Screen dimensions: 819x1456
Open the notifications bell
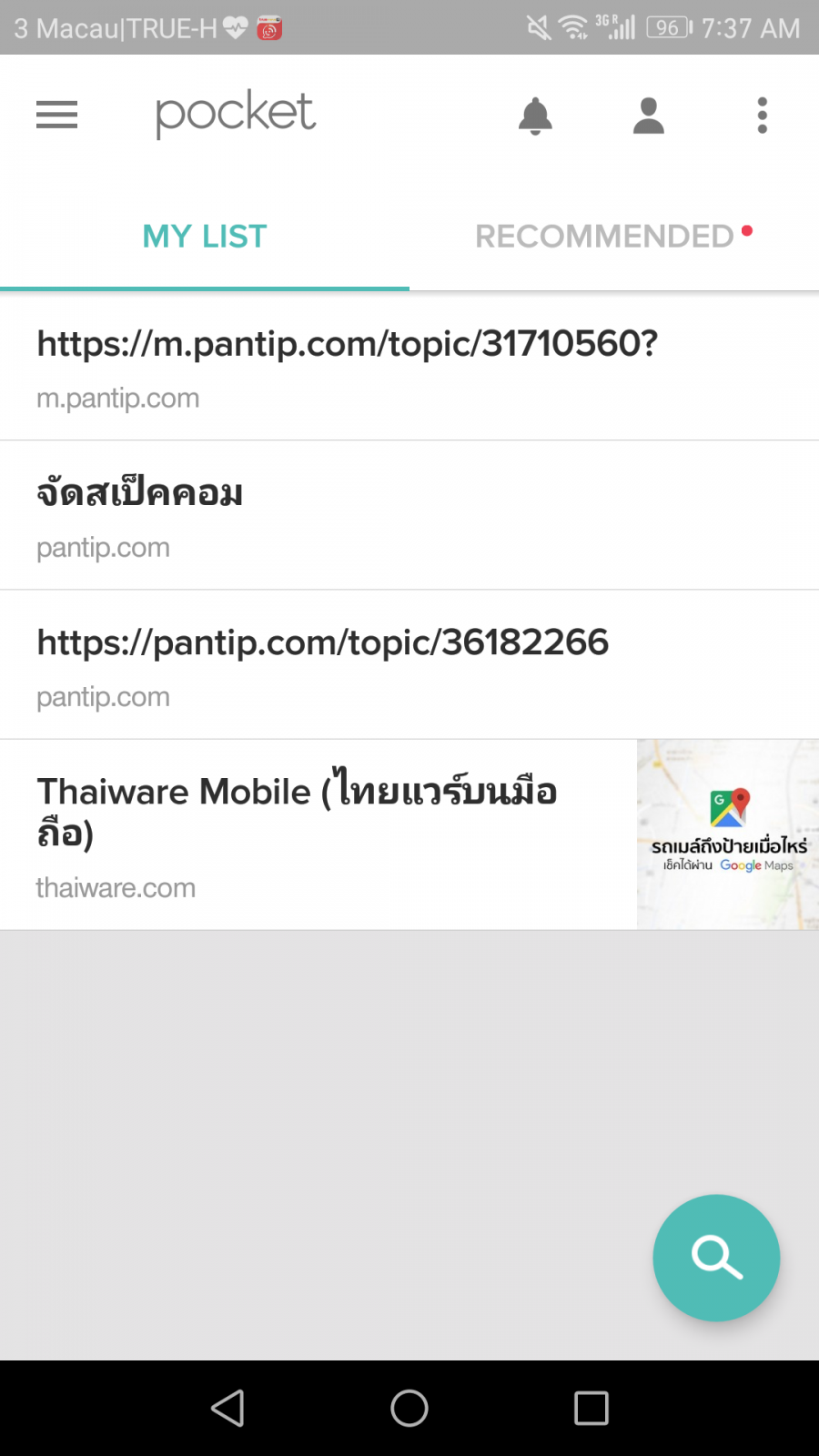point(535,116)
